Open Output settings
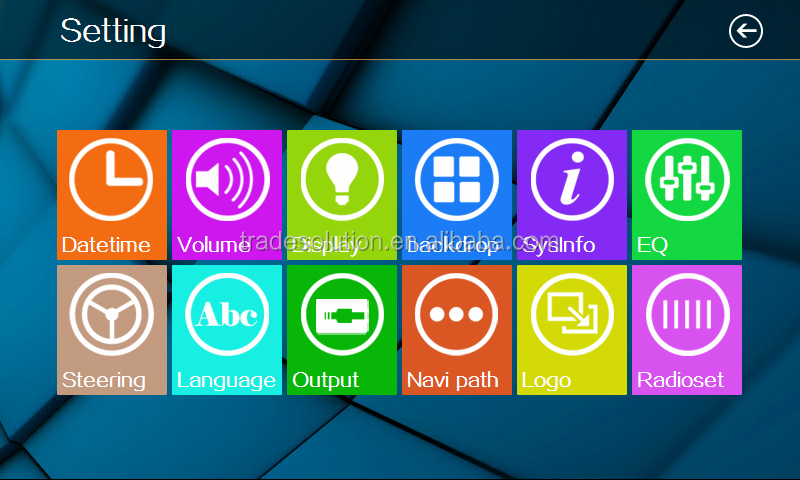 pos(341,329)
